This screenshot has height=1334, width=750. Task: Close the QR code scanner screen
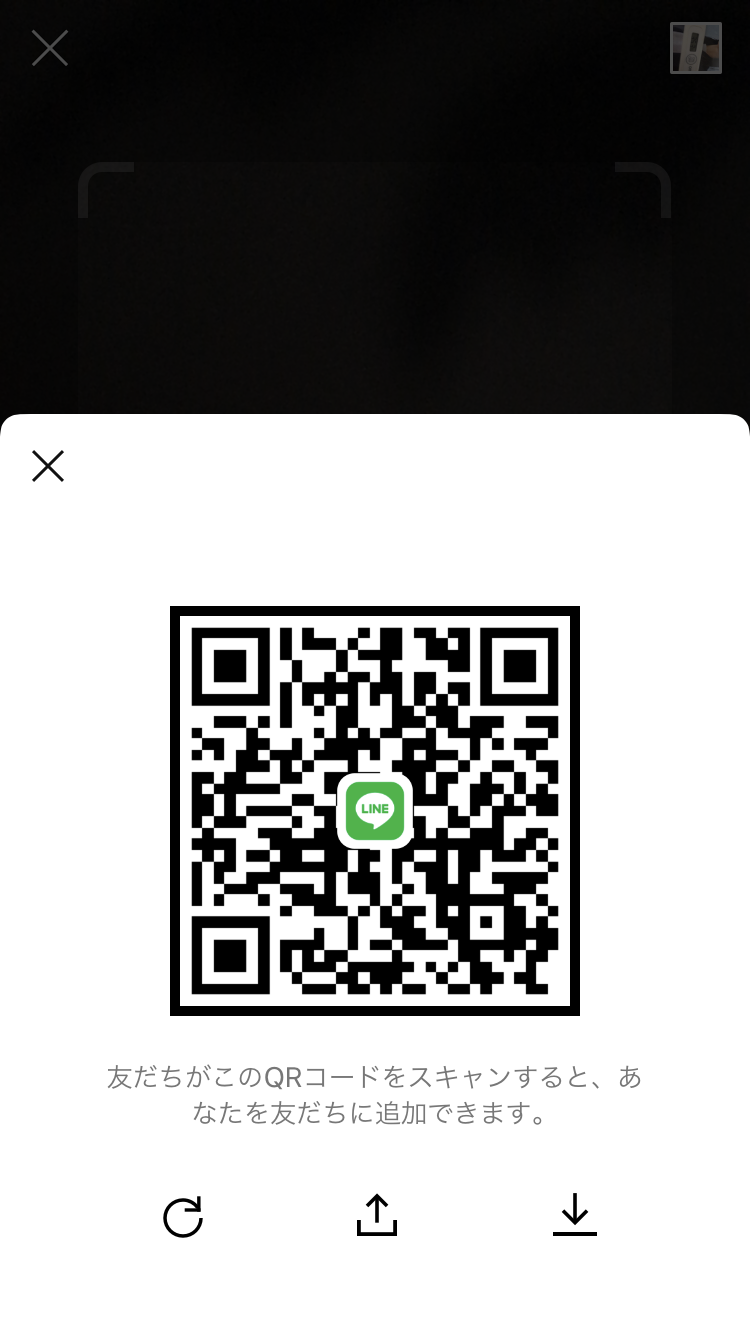click(x=49, y=48)
